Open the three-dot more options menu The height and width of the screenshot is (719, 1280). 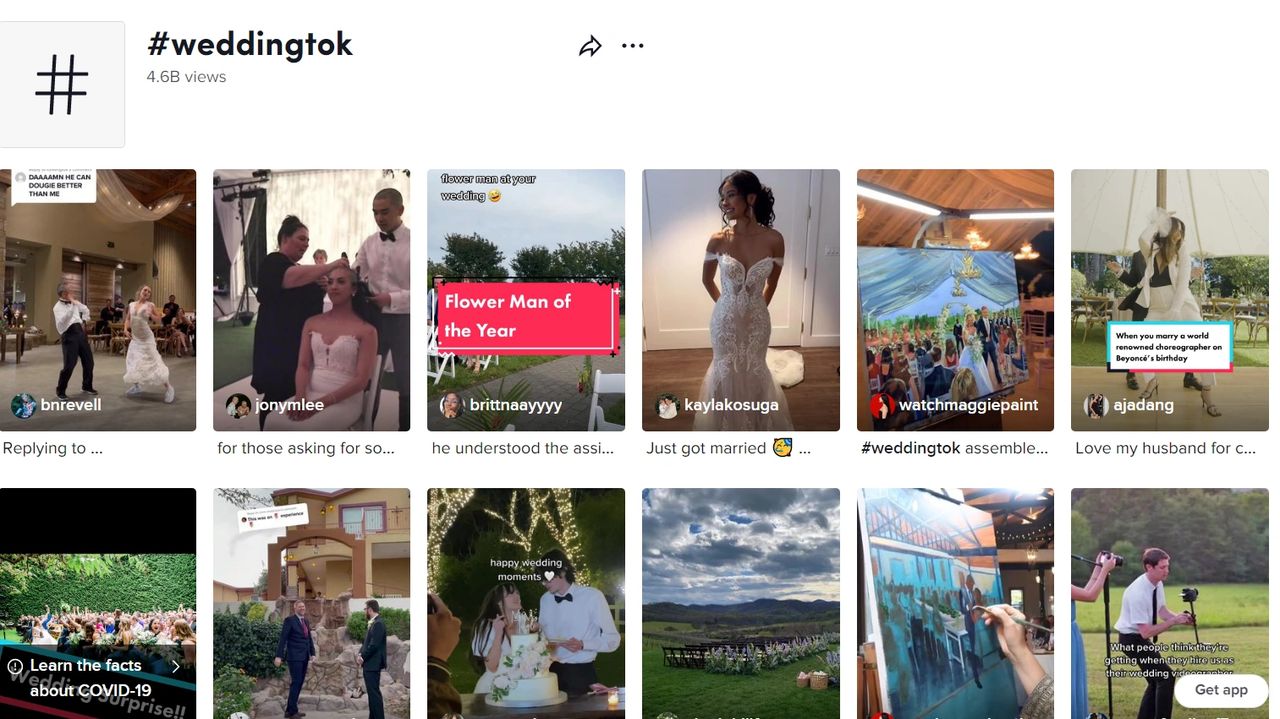[x=632, y=46]
